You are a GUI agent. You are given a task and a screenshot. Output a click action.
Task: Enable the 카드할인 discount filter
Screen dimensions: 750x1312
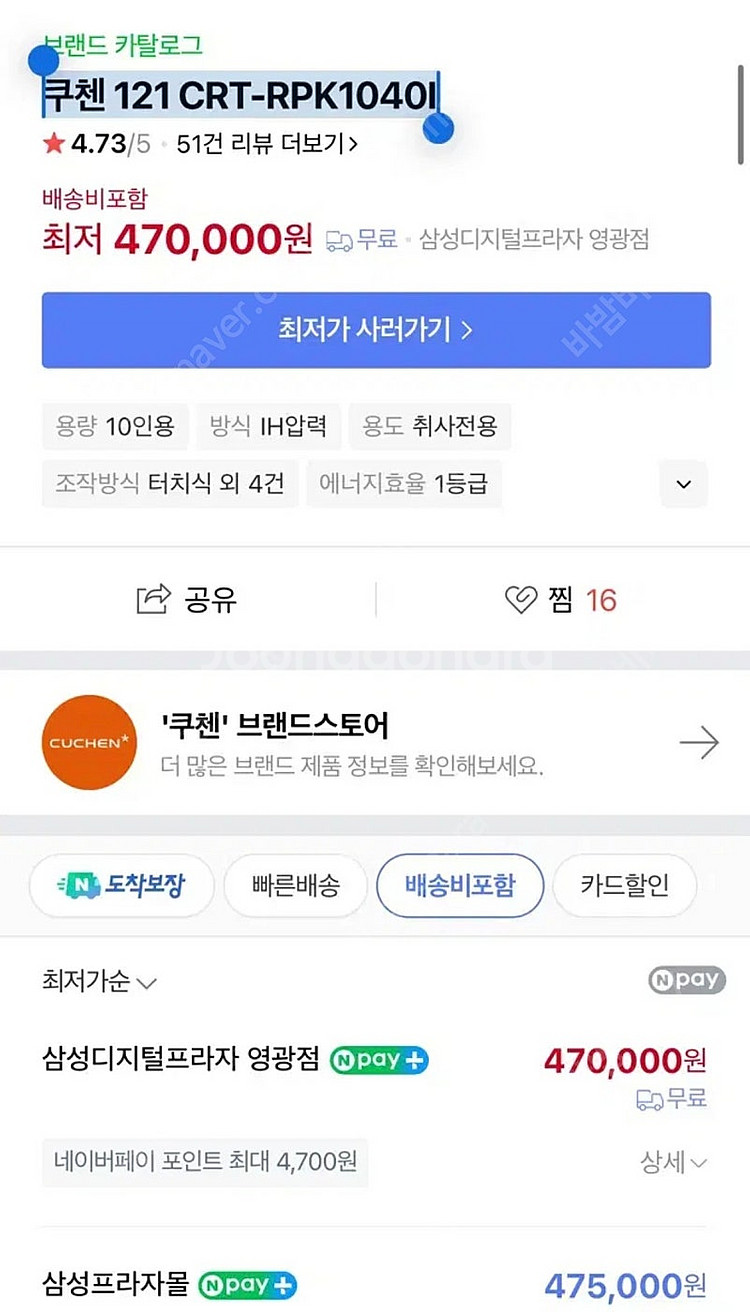click(624, 886)
